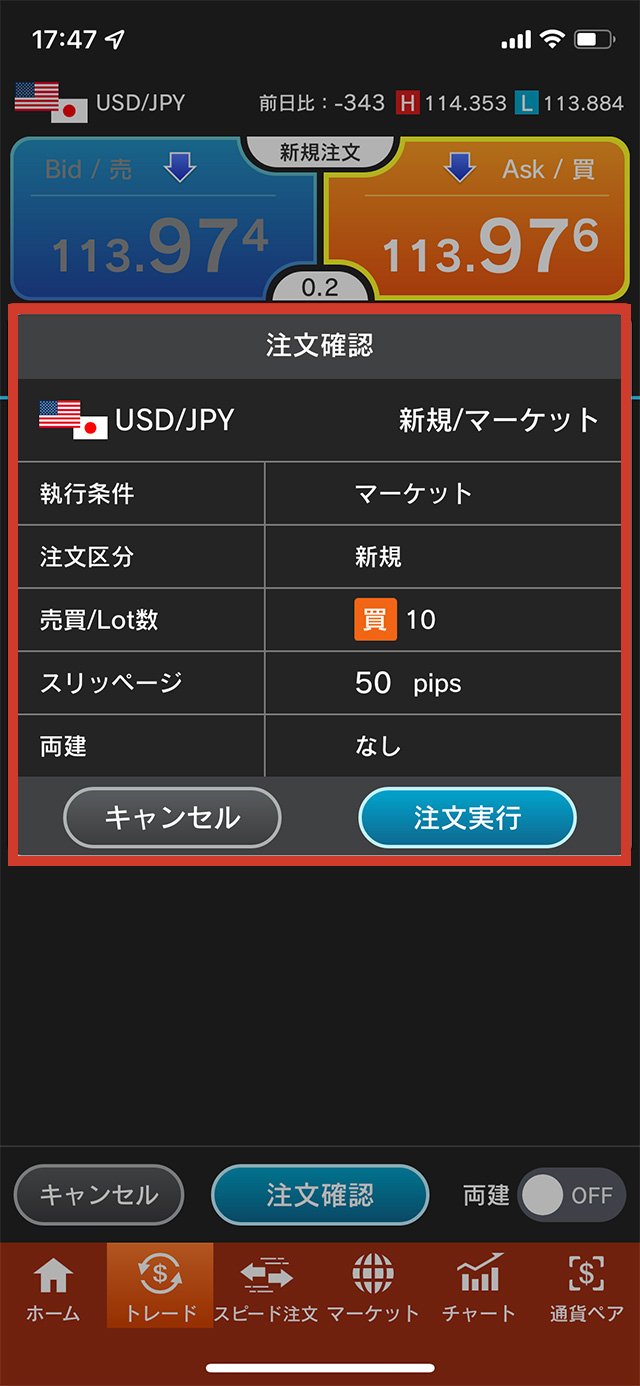Switch to the マーケット tab

373,1290
